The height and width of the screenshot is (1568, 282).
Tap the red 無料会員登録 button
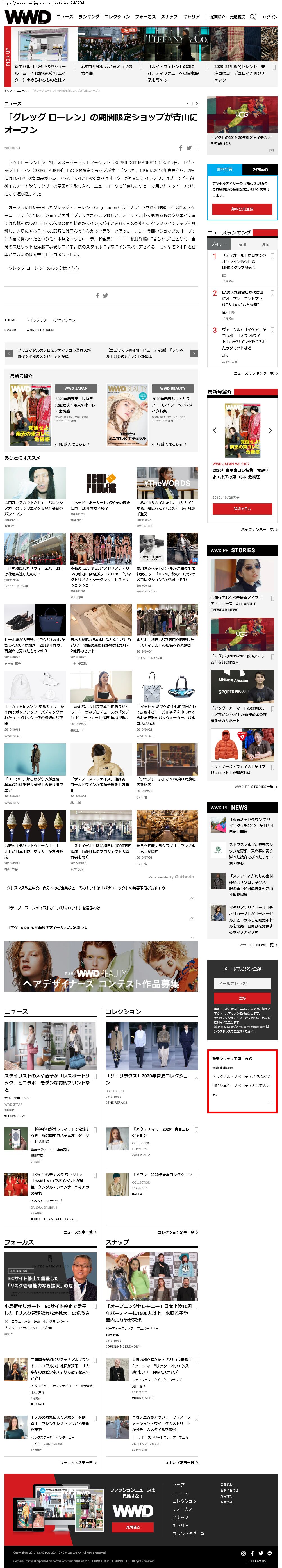tap(242, 209)
